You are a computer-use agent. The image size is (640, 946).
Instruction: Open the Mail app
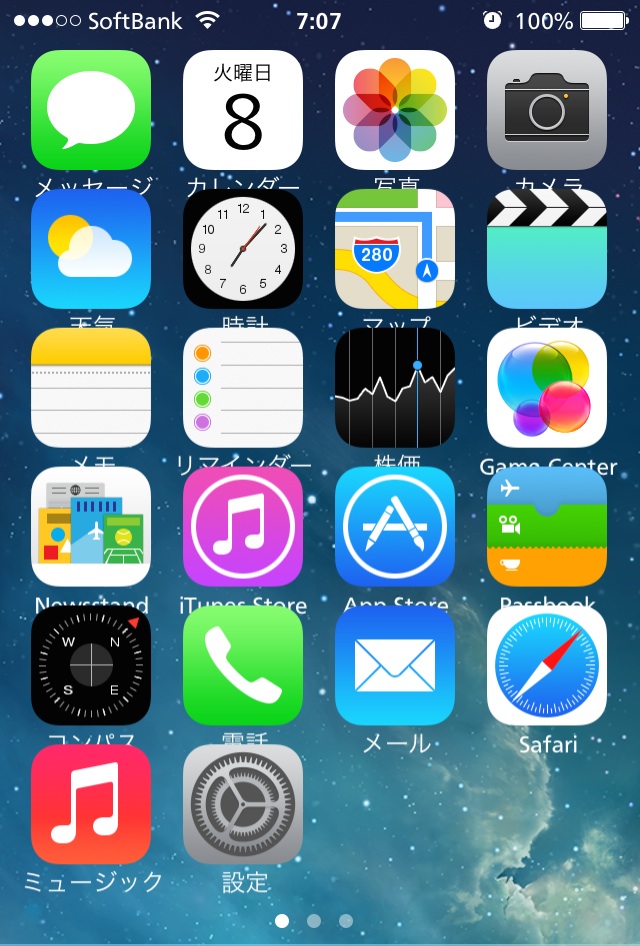(x=395, y=666)
